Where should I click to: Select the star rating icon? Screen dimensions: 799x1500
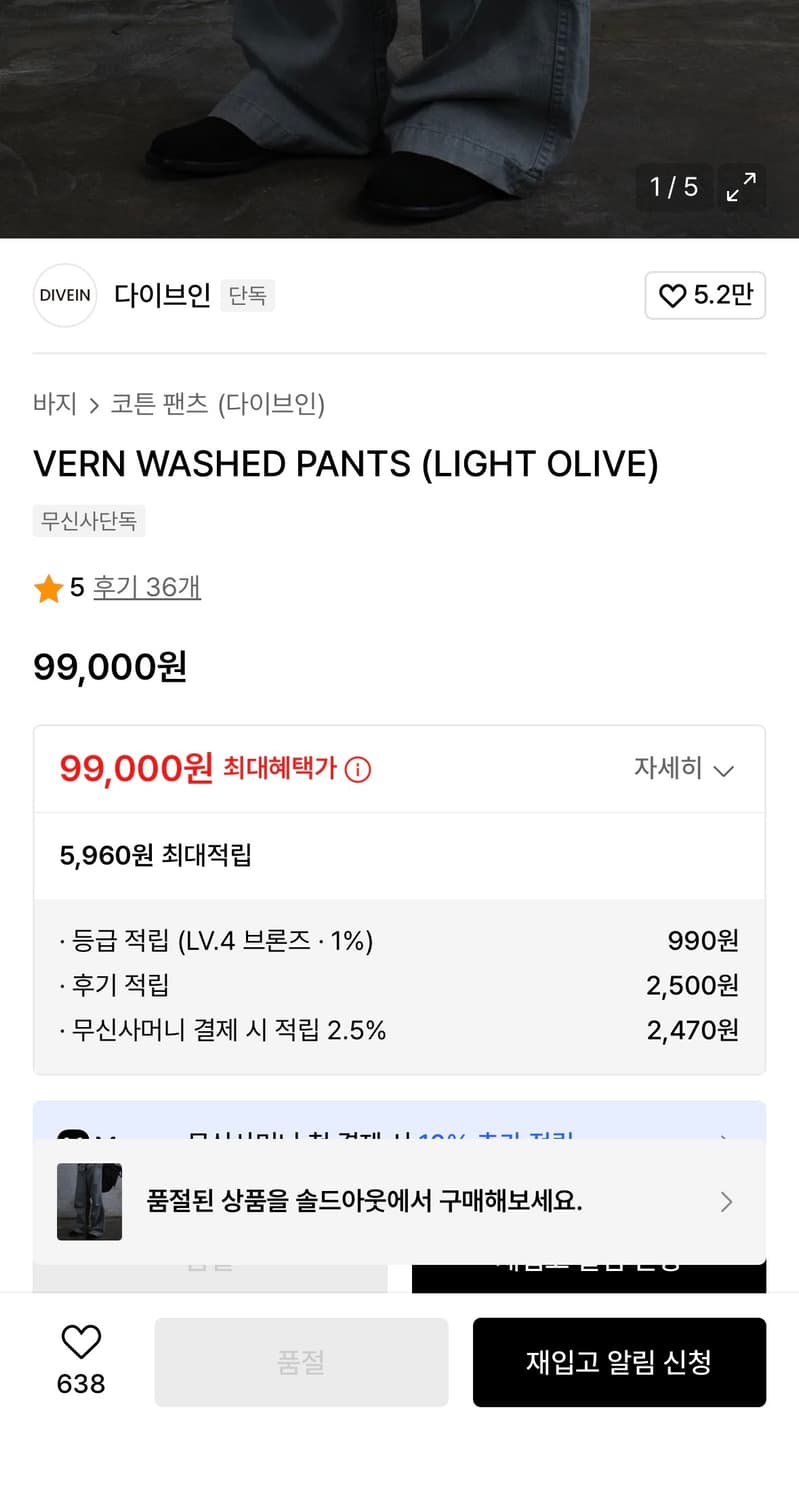[47, 588]
